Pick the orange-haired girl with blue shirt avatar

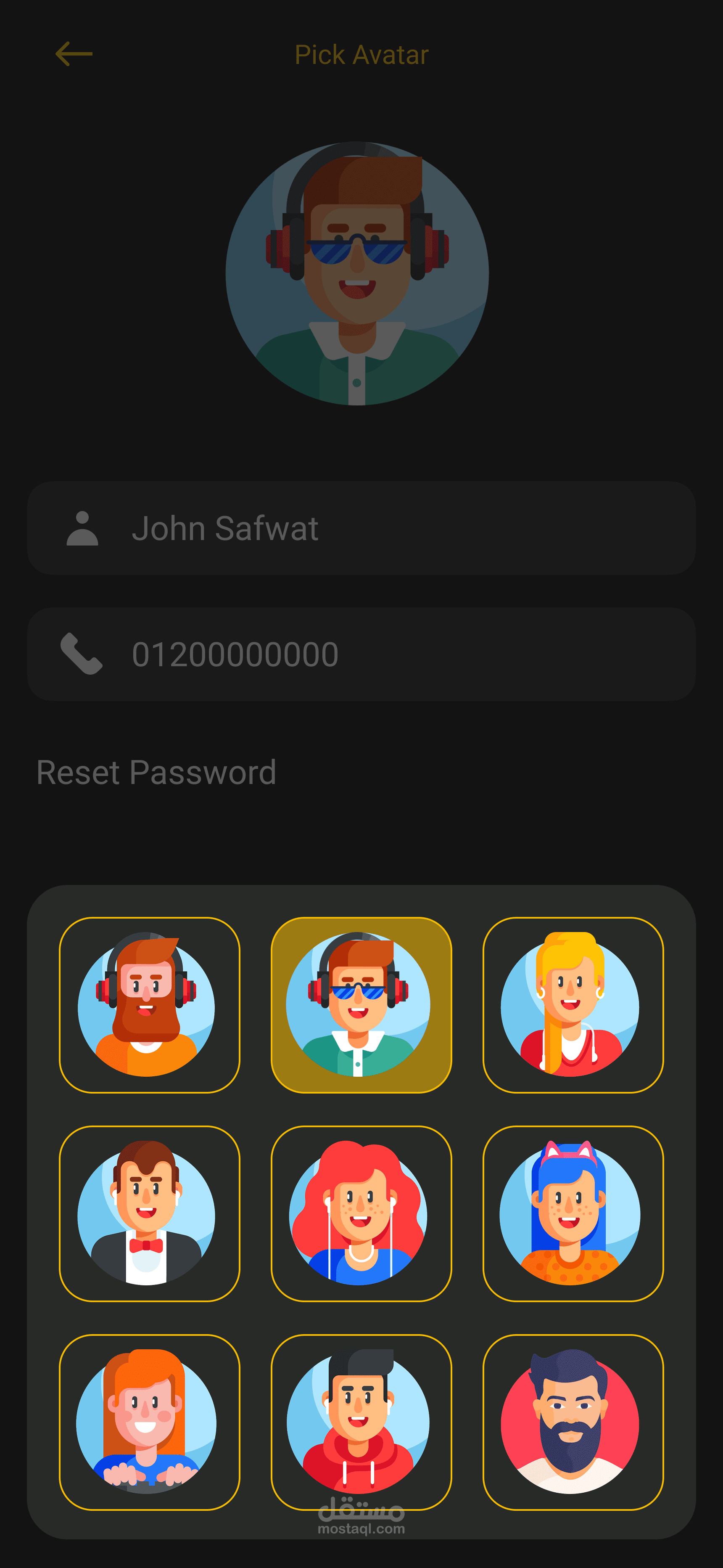150,1422
